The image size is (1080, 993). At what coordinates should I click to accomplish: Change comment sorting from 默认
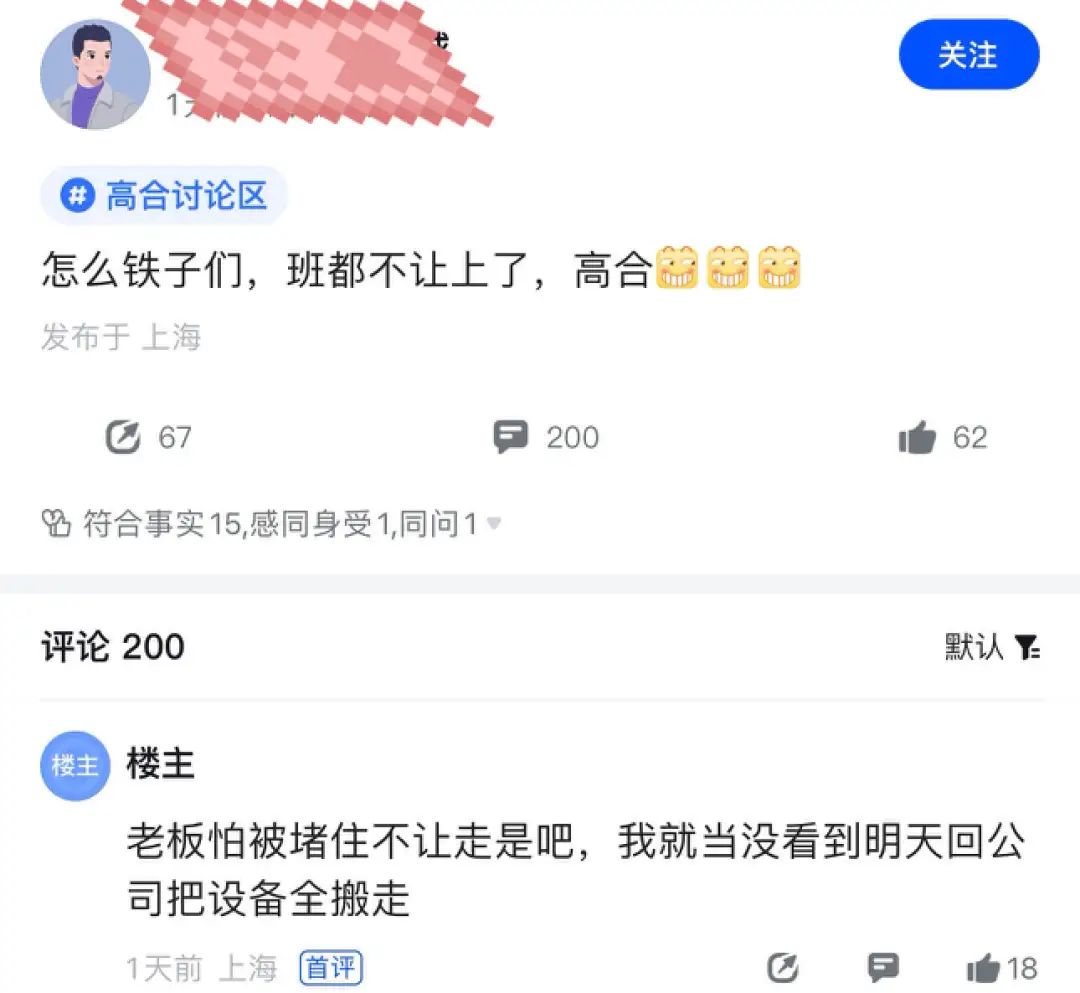[x=992, y=647]
